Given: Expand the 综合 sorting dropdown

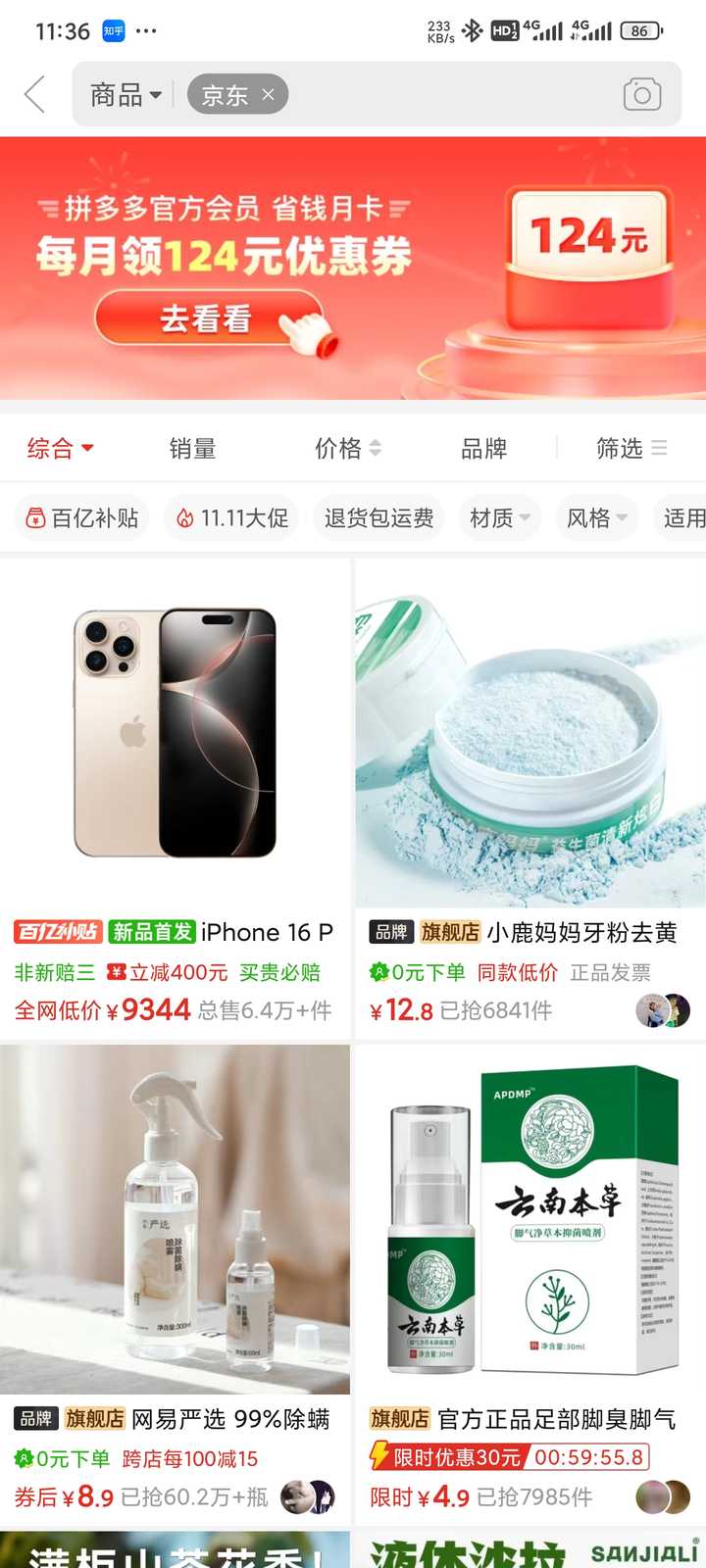Looking at the screenshot, I should 60,449.
